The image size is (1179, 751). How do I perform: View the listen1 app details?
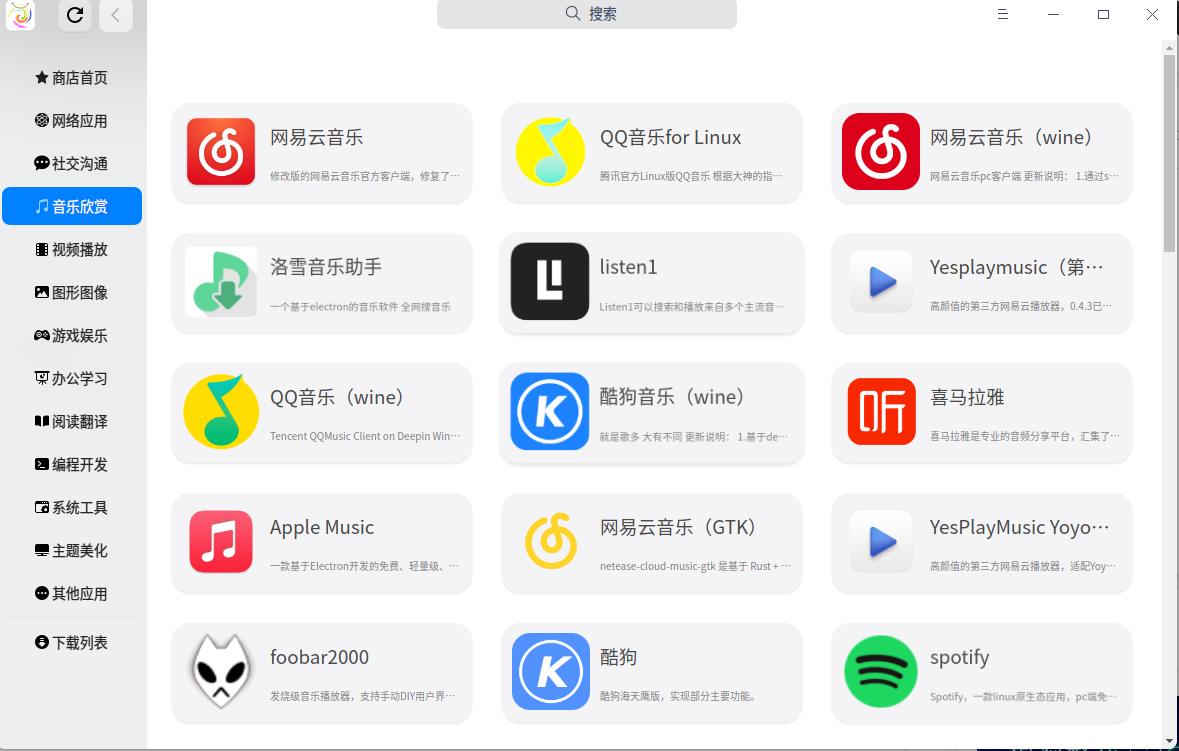[x=651, y=283]
